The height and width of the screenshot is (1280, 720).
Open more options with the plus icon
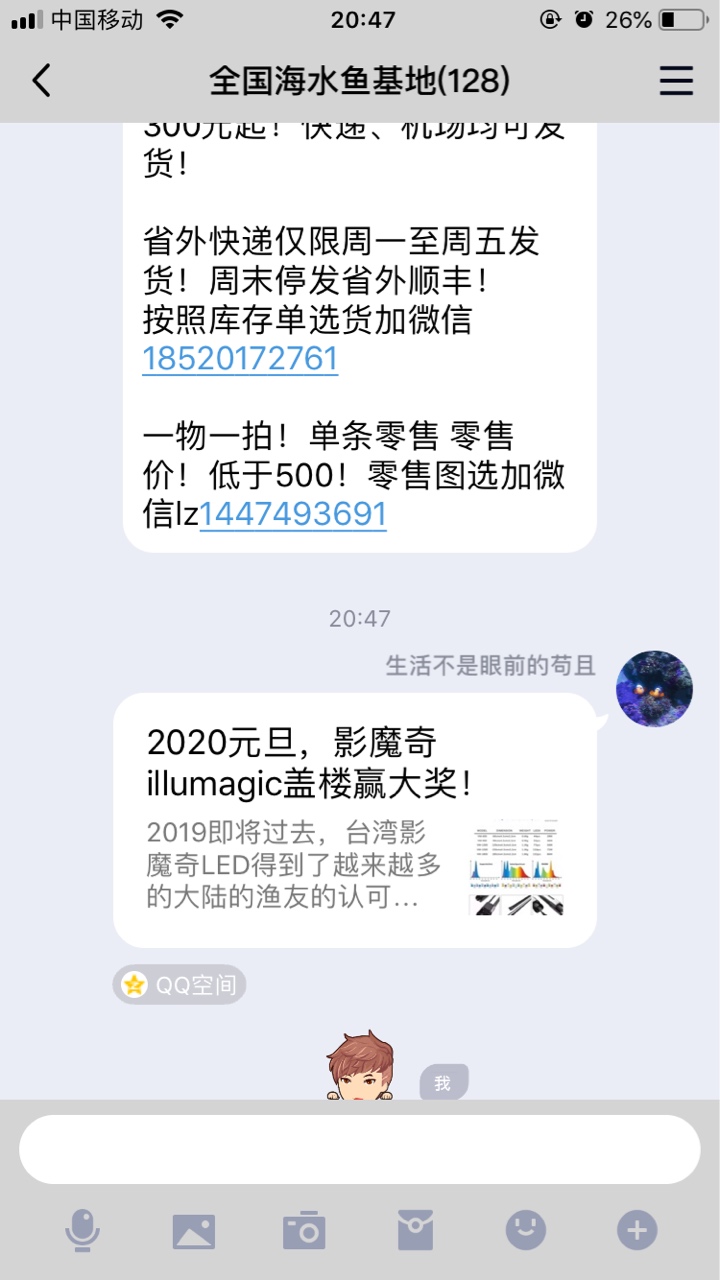(x=637, y=1230)
